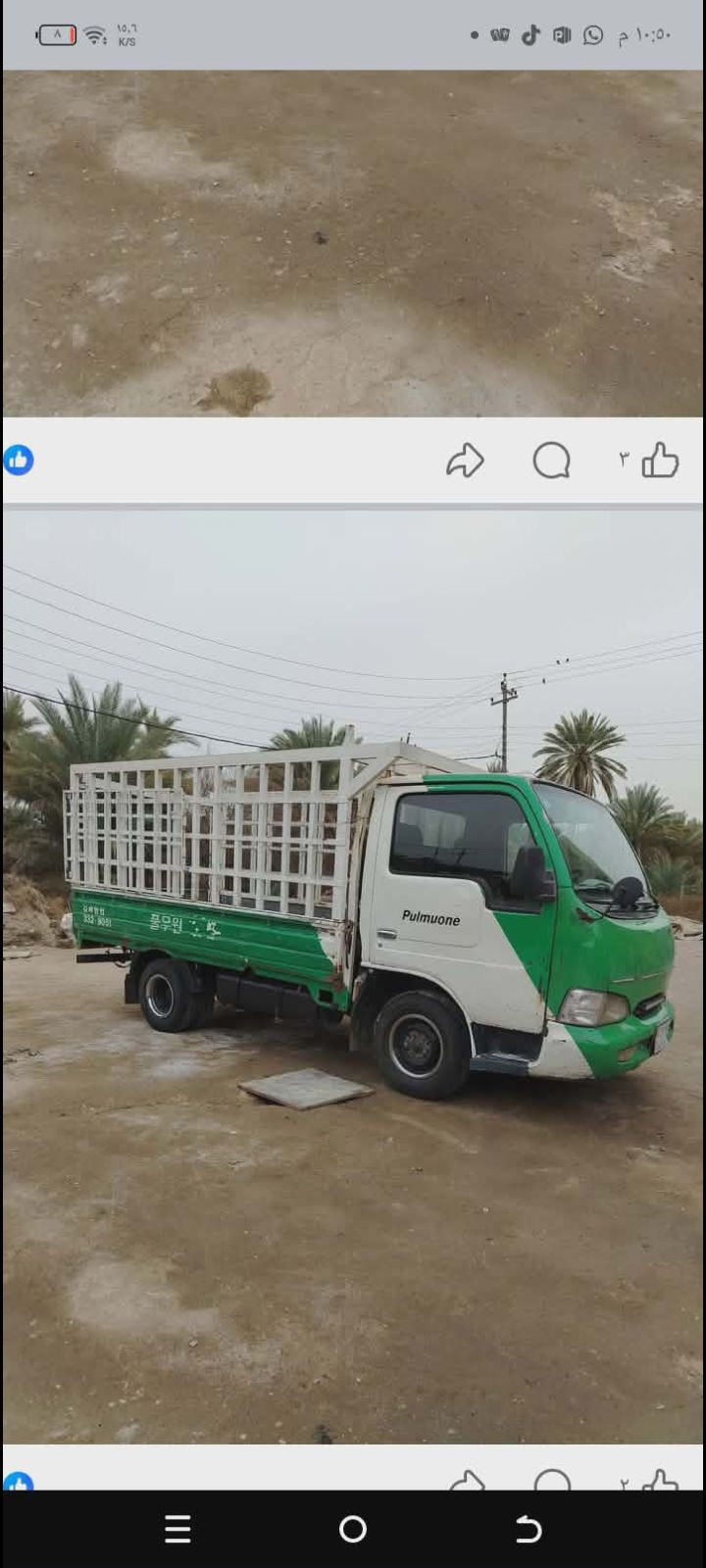The height and width of the screenshot is (1568, 706).
Task: View reactions on the dirt ground photo
Action: [x=19, y=460]
